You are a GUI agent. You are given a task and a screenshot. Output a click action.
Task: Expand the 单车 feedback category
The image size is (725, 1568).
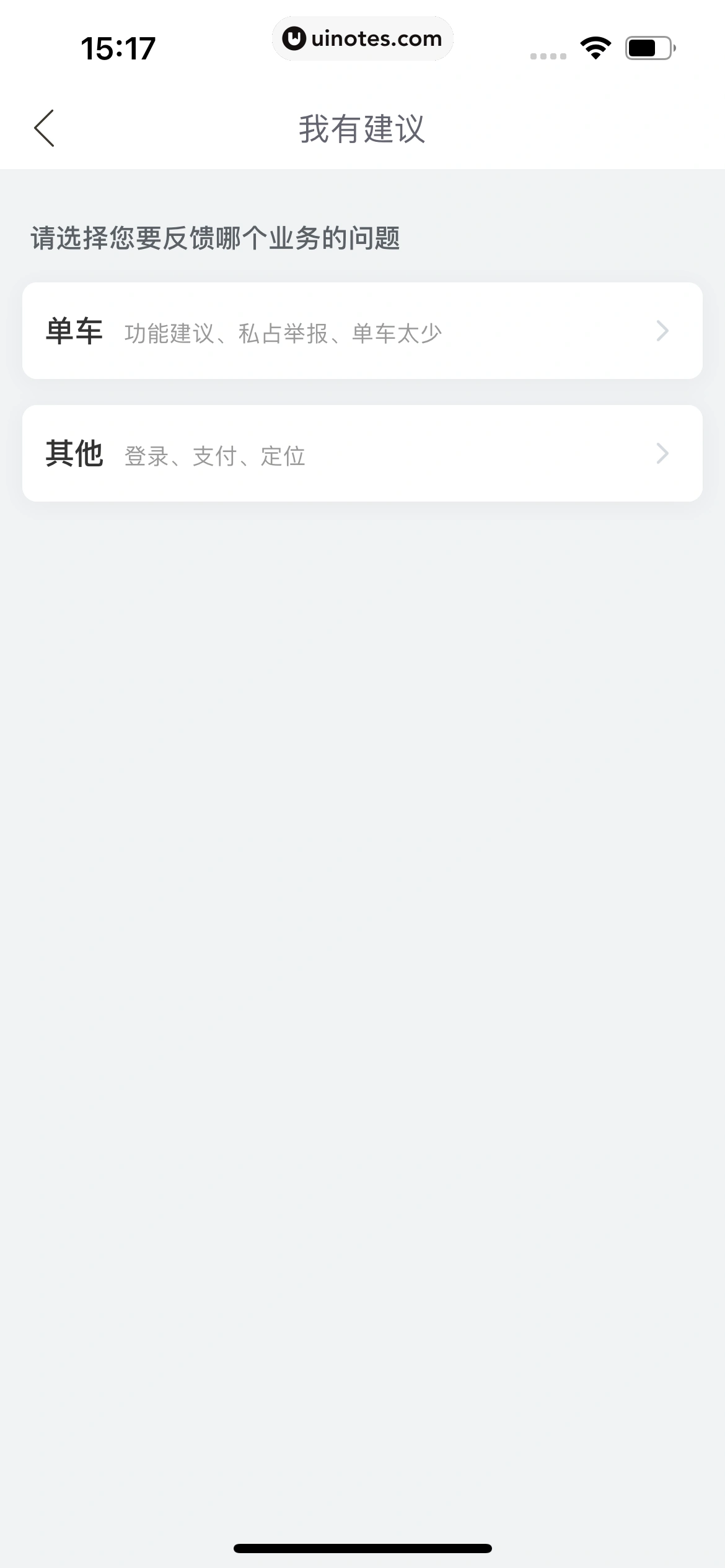click(362, 331)
